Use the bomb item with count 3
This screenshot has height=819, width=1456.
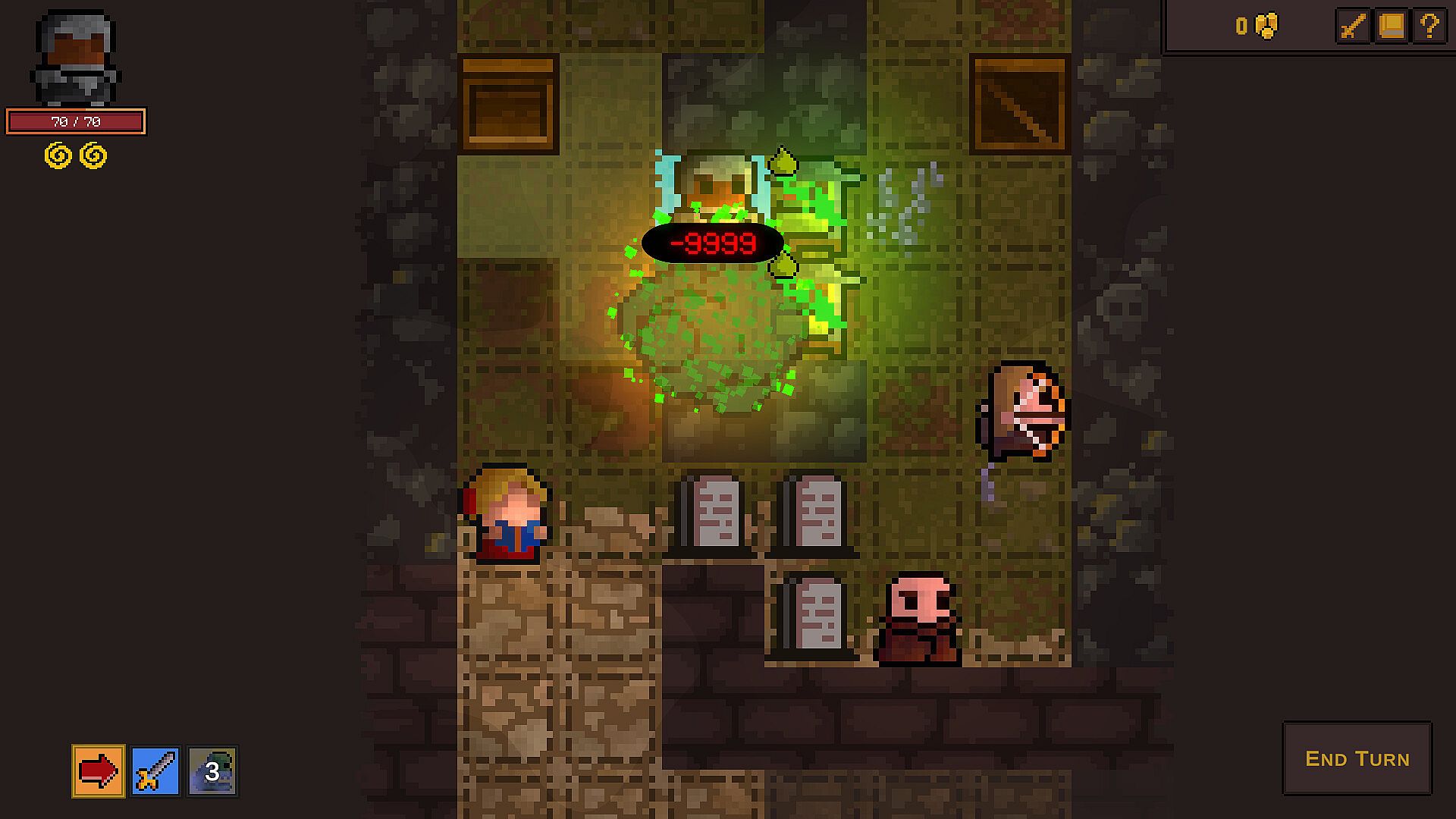tap(212, 771)
